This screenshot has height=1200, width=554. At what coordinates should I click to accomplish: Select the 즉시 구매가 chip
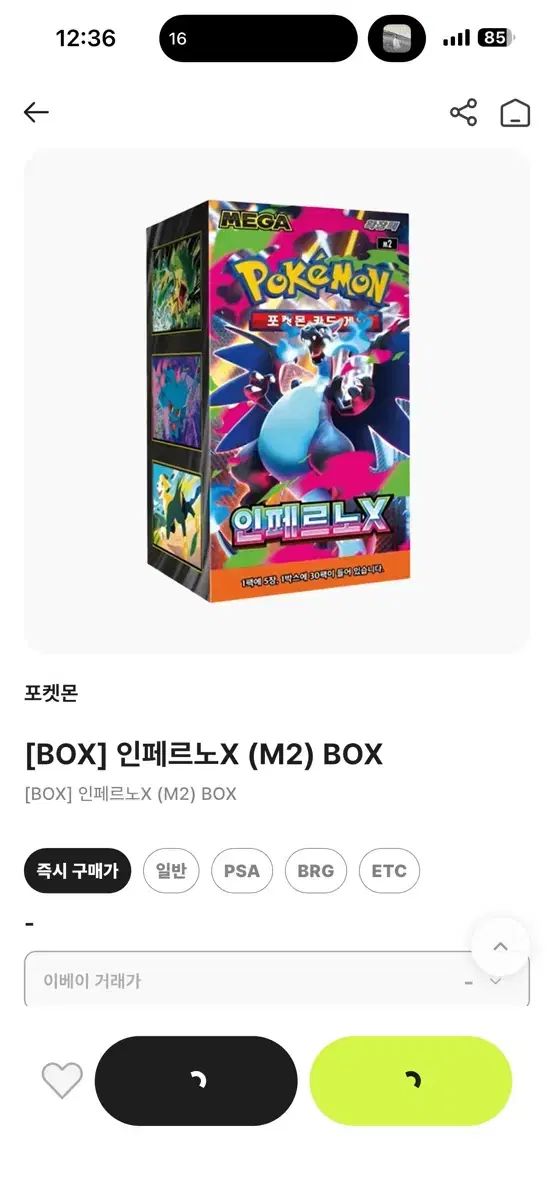78,871
